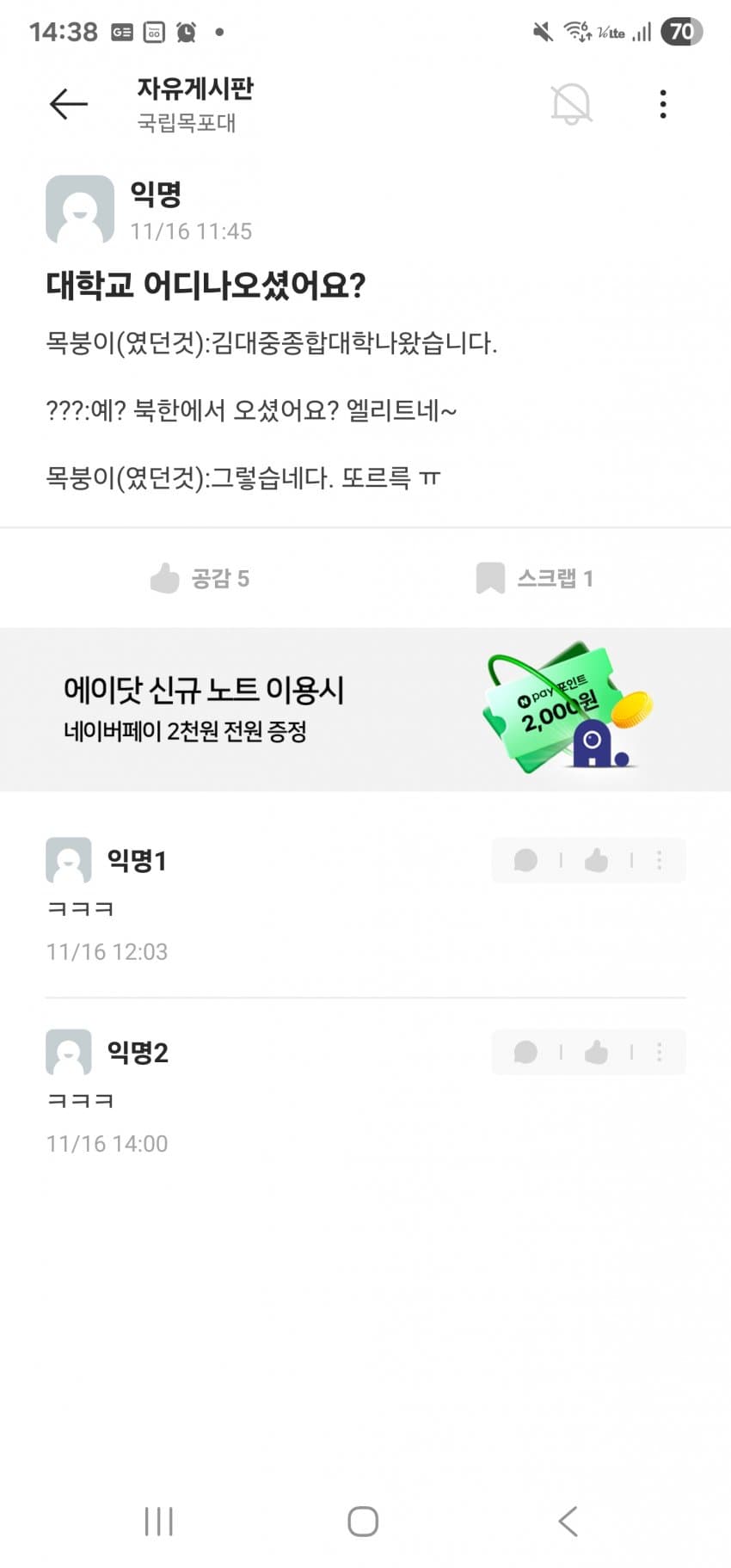731x1568 pixels.
Task: Reply to 익명1's comment
Action: click(525, 860)
